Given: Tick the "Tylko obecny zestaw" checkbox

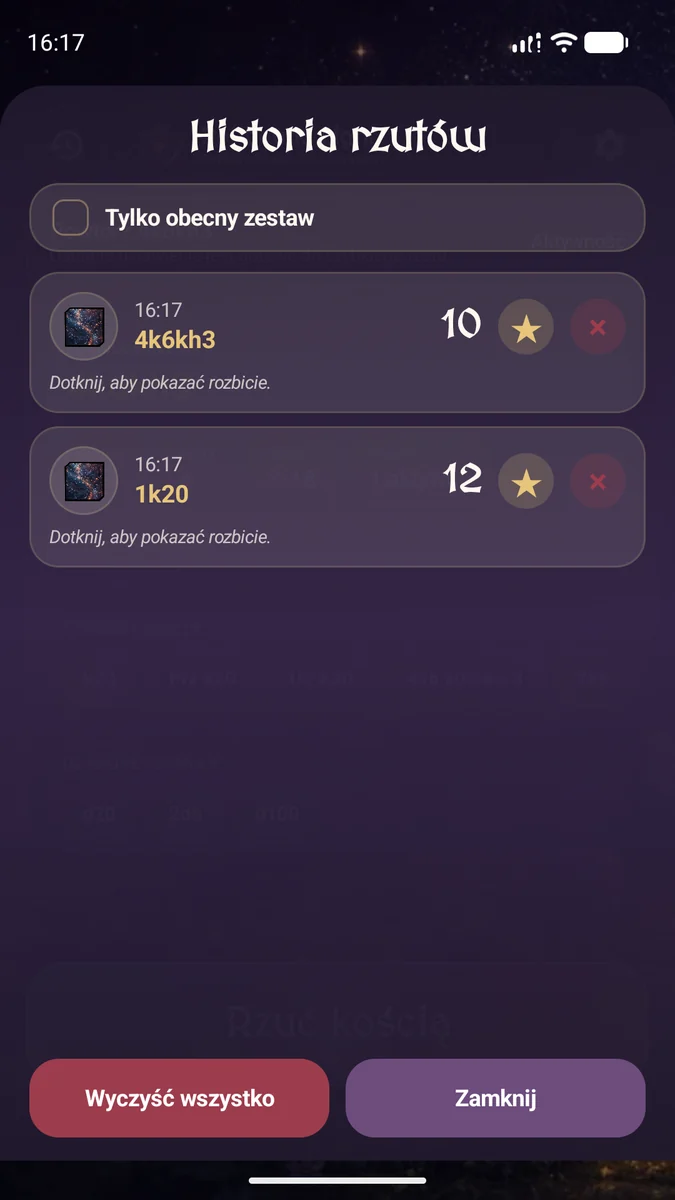Looking at the screenshot, I should tap(71, 217).
